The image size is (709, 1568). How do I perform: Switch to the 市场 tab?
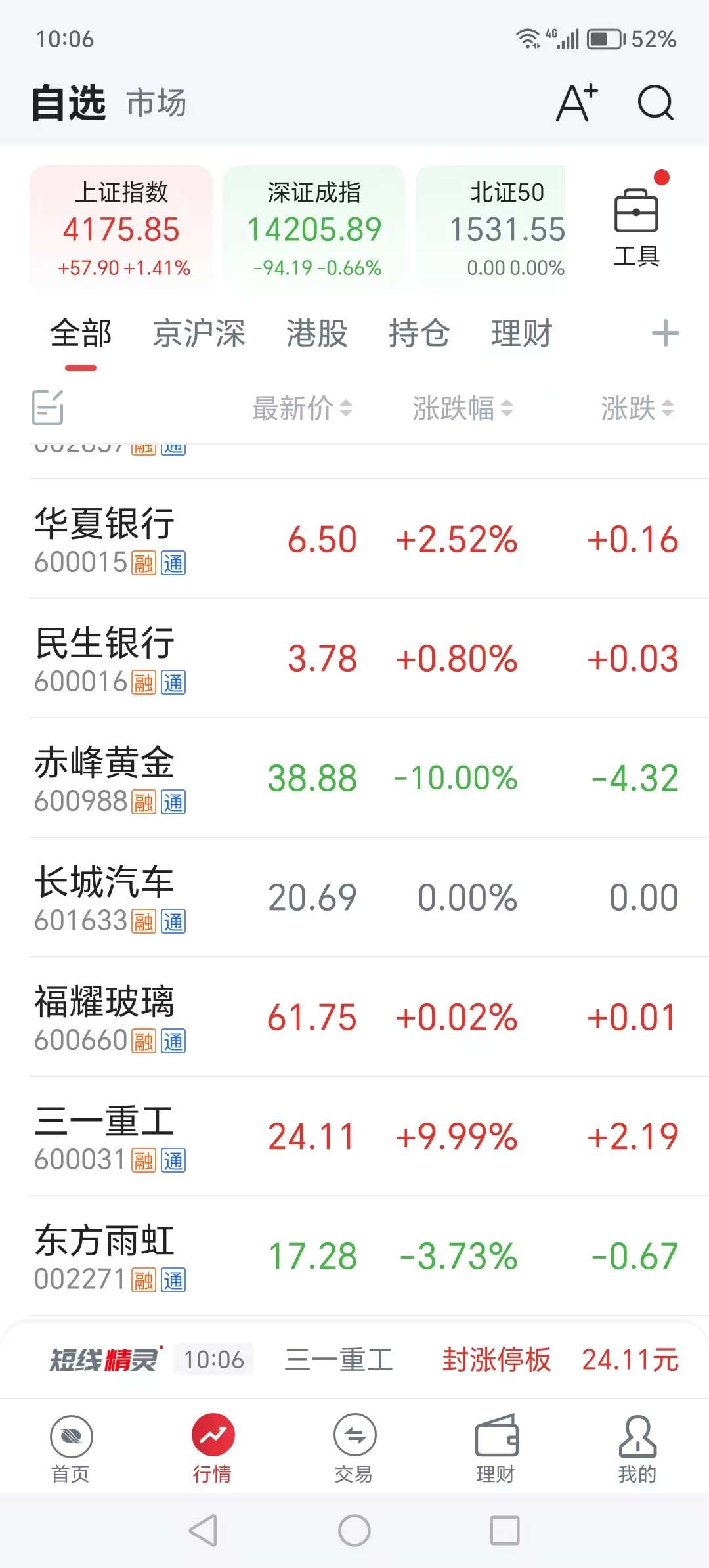[156, 103]
